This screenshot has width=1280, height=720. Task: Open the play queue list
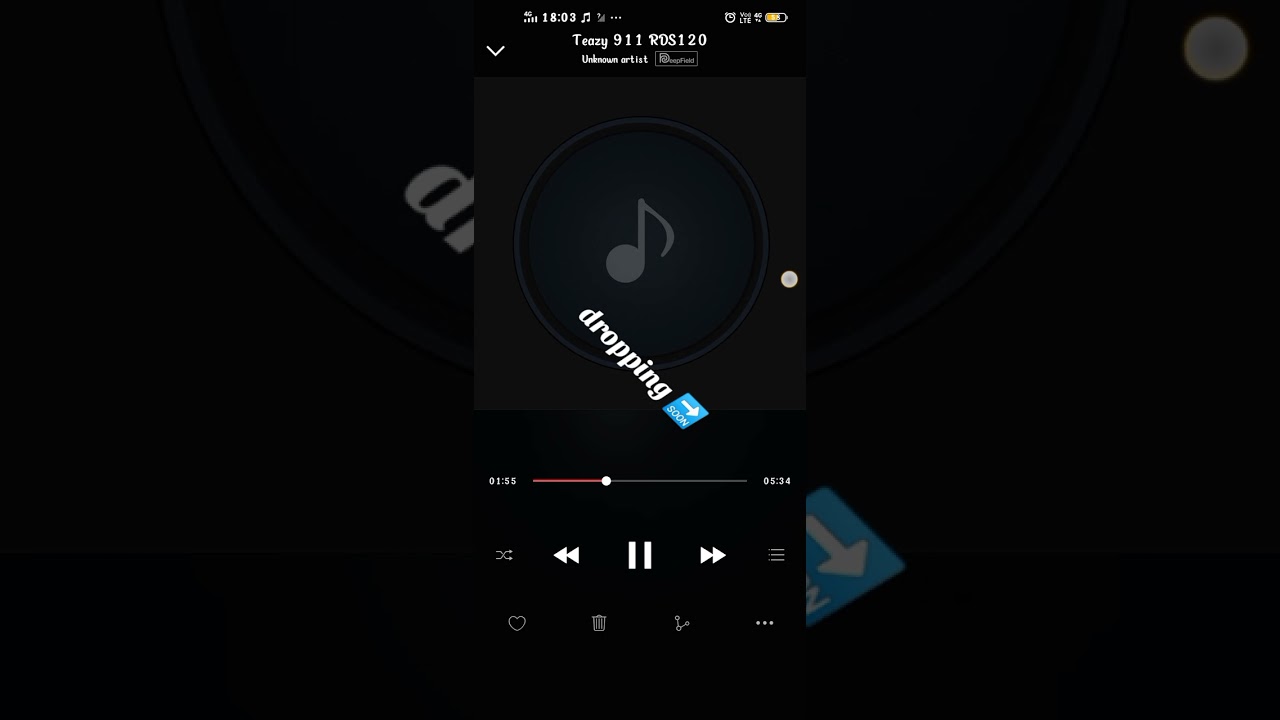[776, 555]
